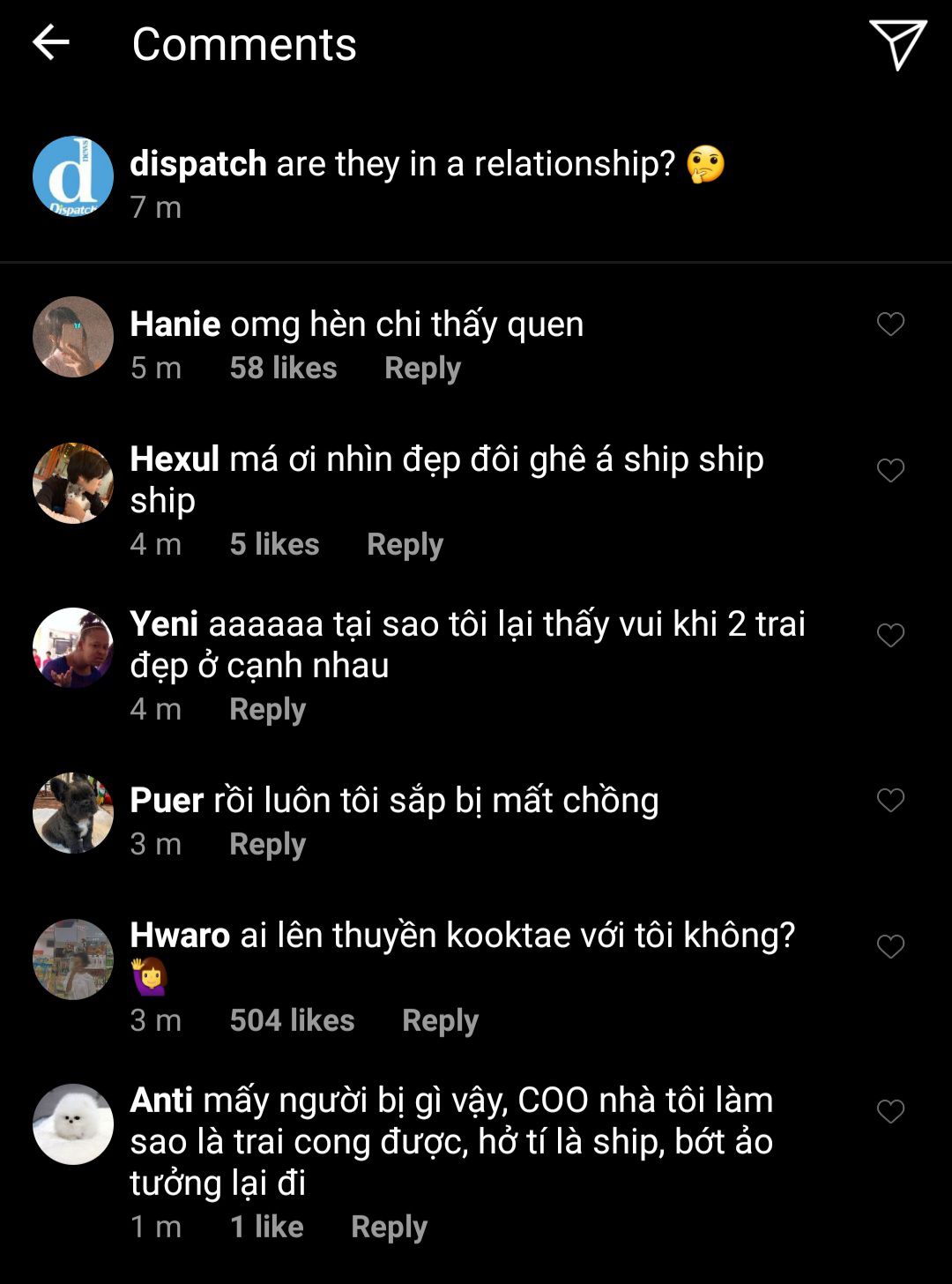Open Hexul's profile avatar

(x=73, y=483)
